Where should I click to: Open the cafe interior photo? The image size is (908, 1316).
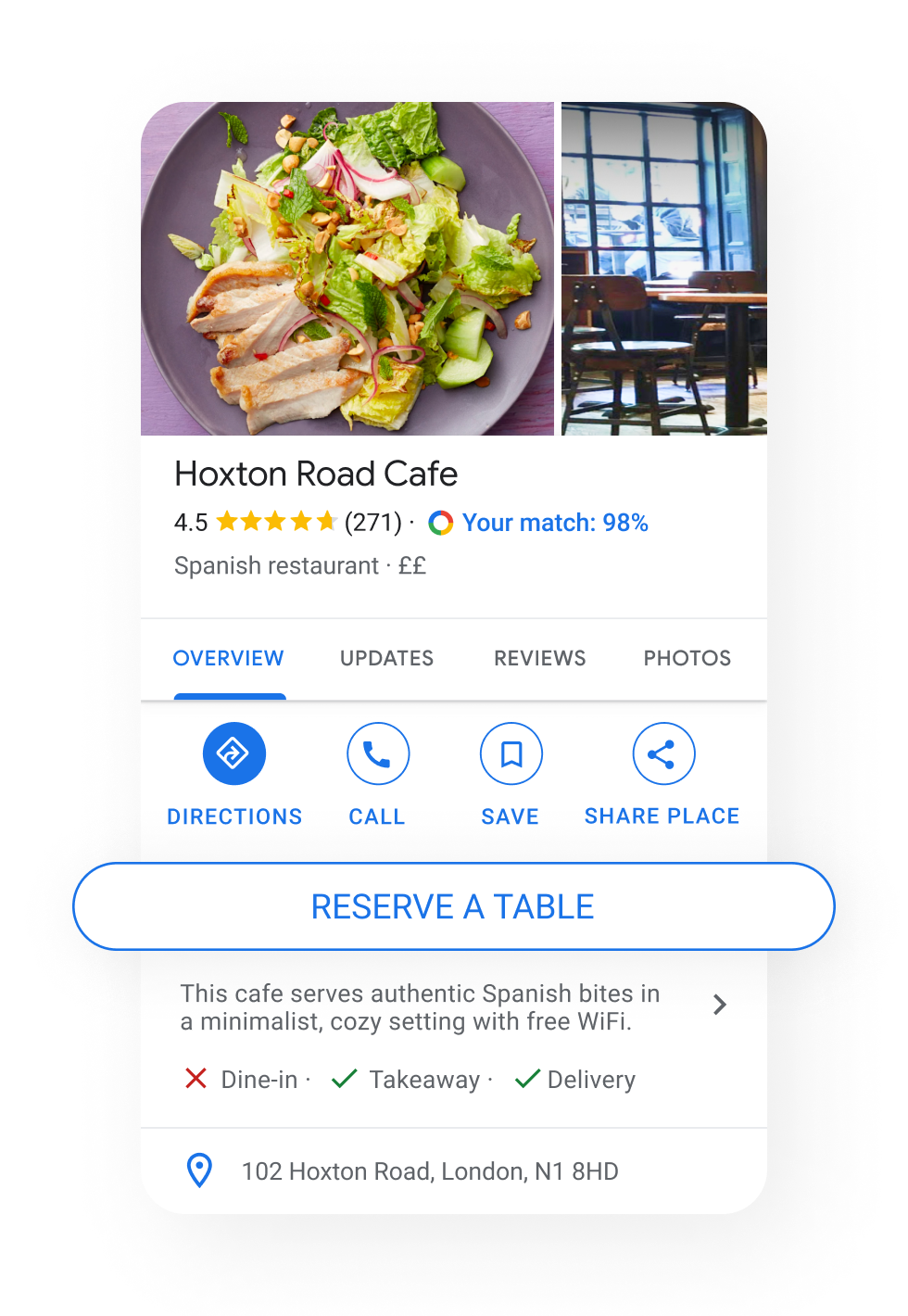[x=664, y=269]
